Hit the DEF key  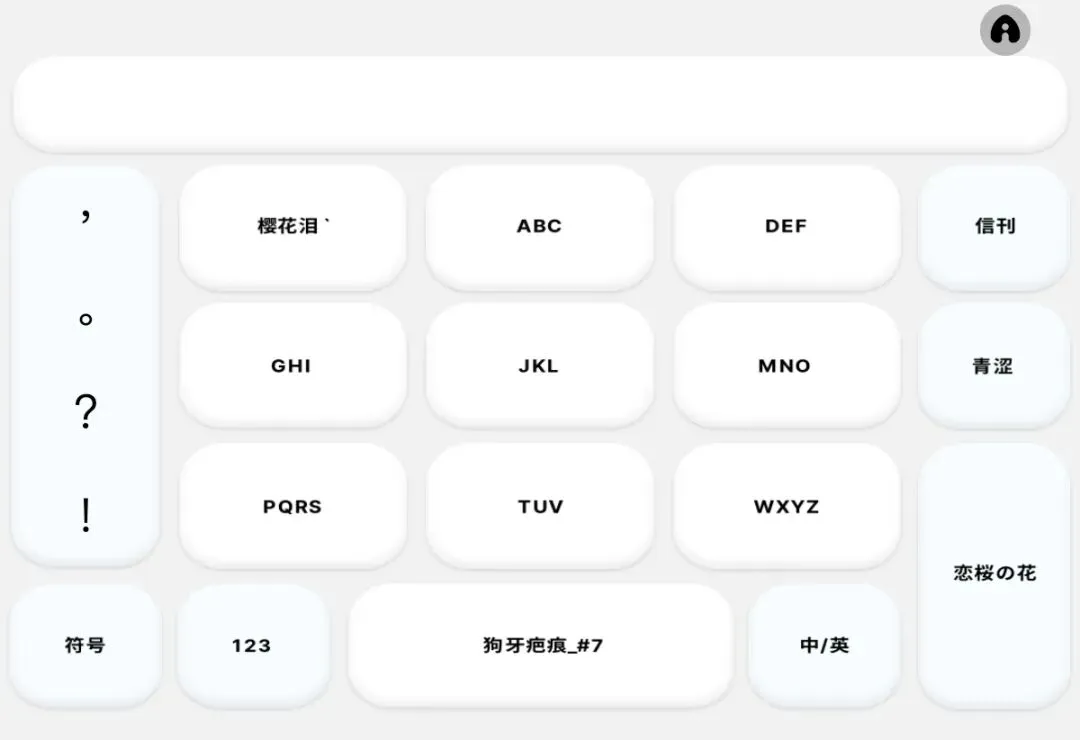click(x=787, y=227)
